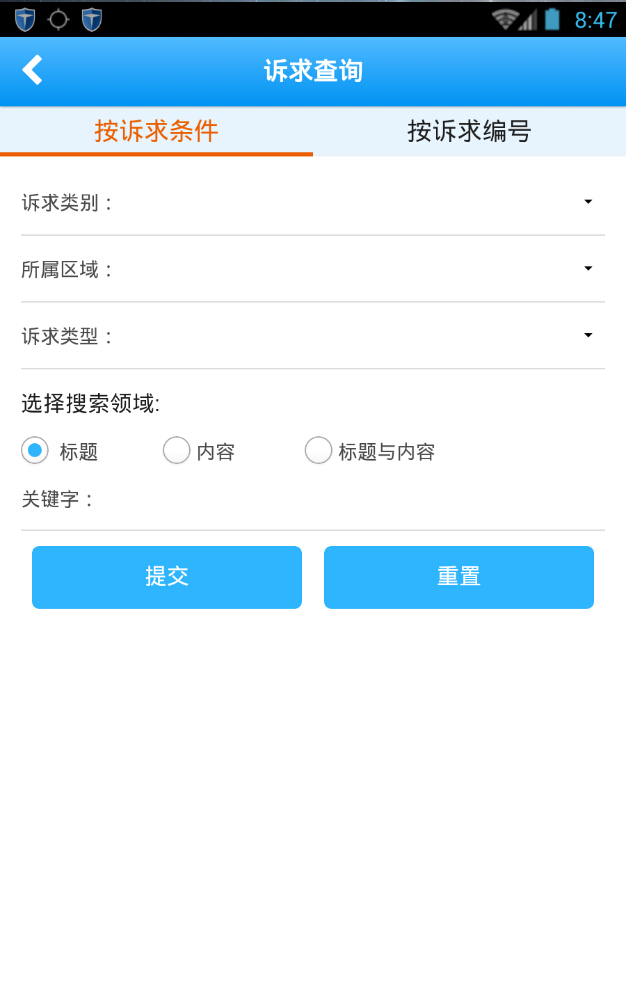
Task: Focus the 关键字 text field
Action: pyautogui.click(x=350, y=500)
